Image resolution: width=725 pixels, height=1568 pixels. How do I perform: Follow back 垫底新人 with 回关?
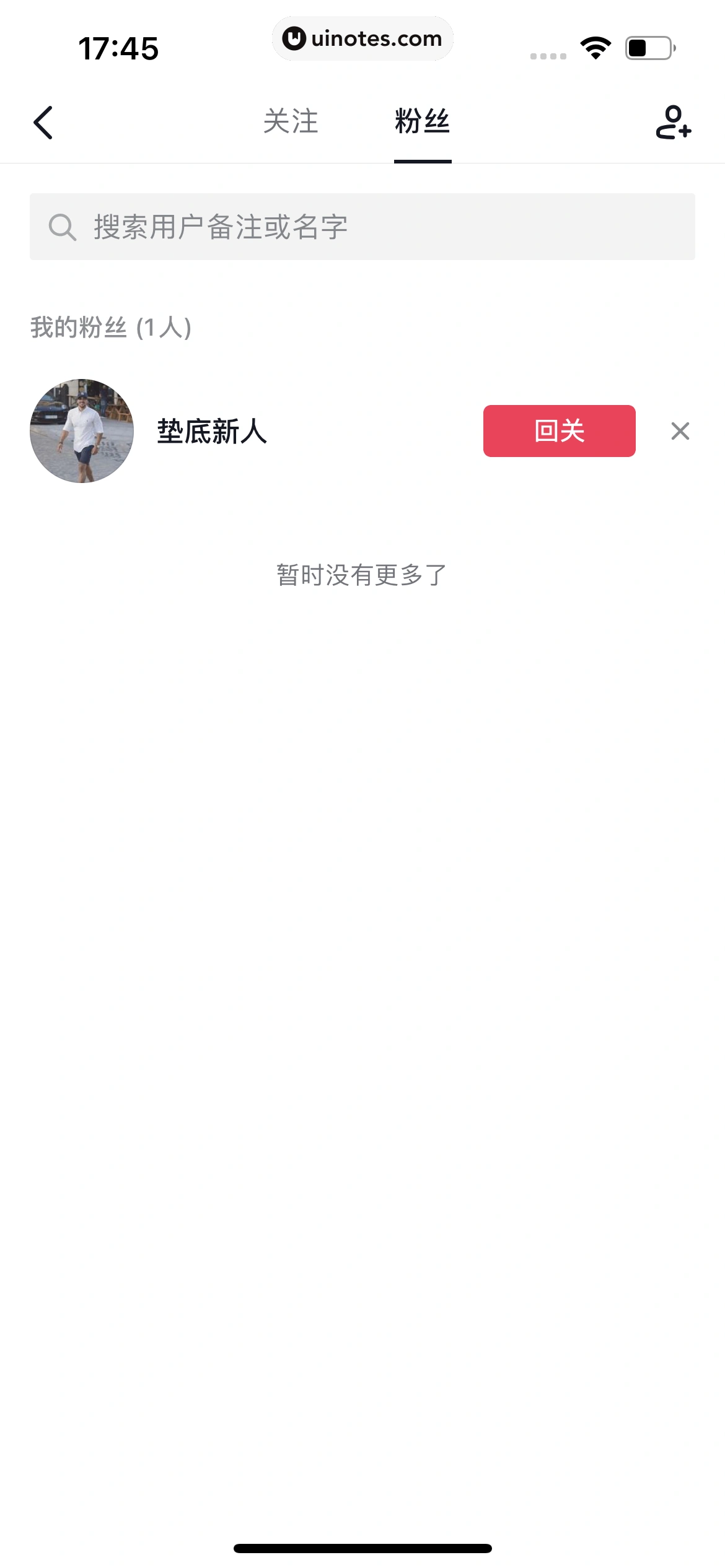click(x=559, y=431)
